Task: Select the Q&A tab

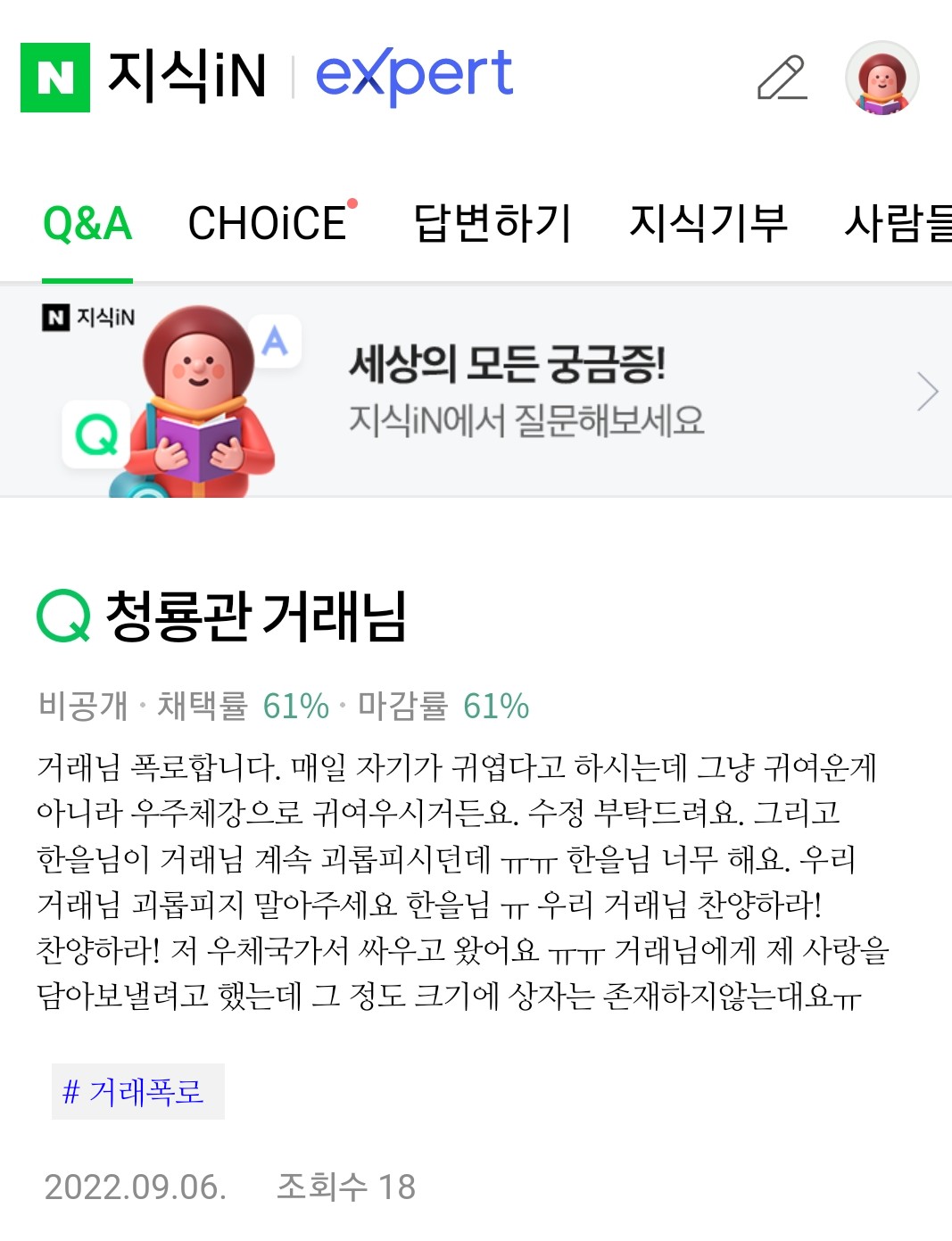Action: [87, 223]
